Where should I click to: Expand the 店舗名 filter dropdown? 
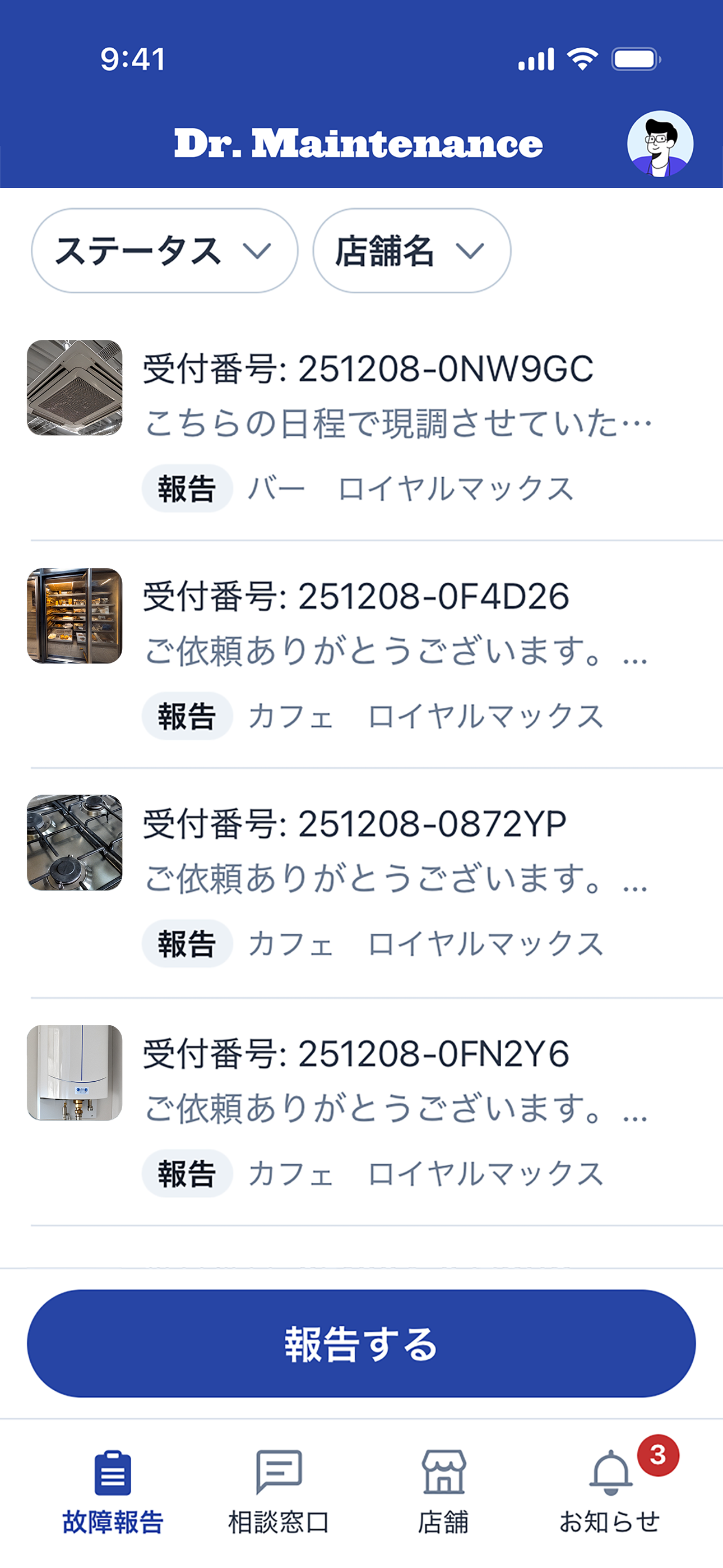(x=411, y=251)
